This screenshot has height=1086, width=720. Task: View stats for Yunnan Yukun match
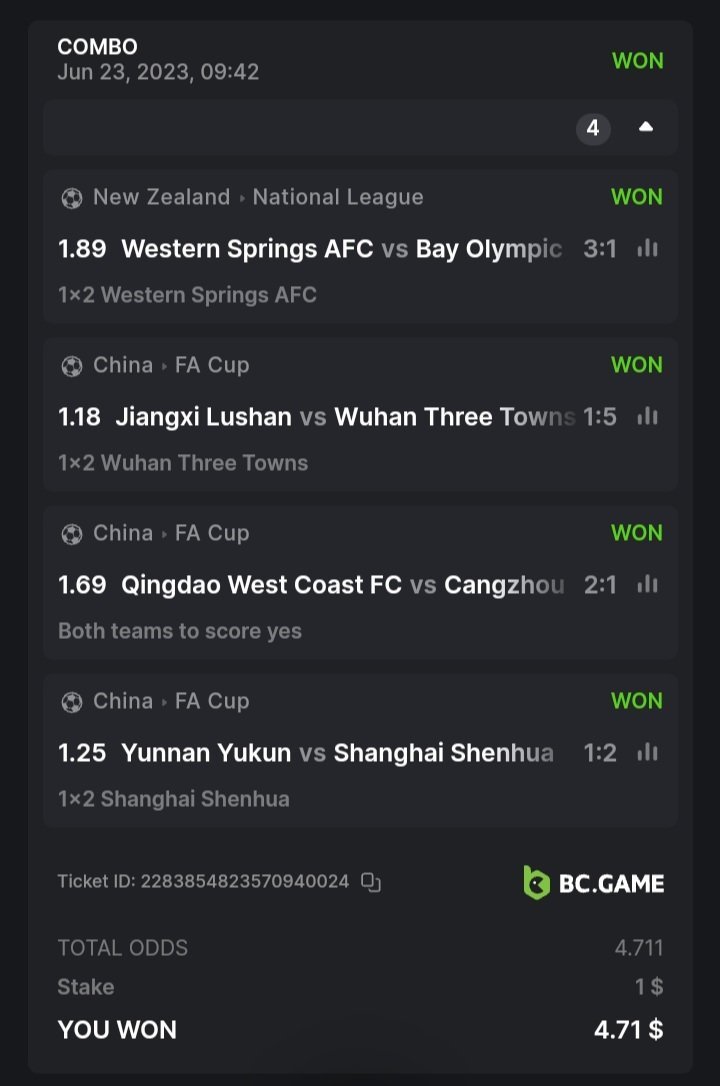coord(648,753)
